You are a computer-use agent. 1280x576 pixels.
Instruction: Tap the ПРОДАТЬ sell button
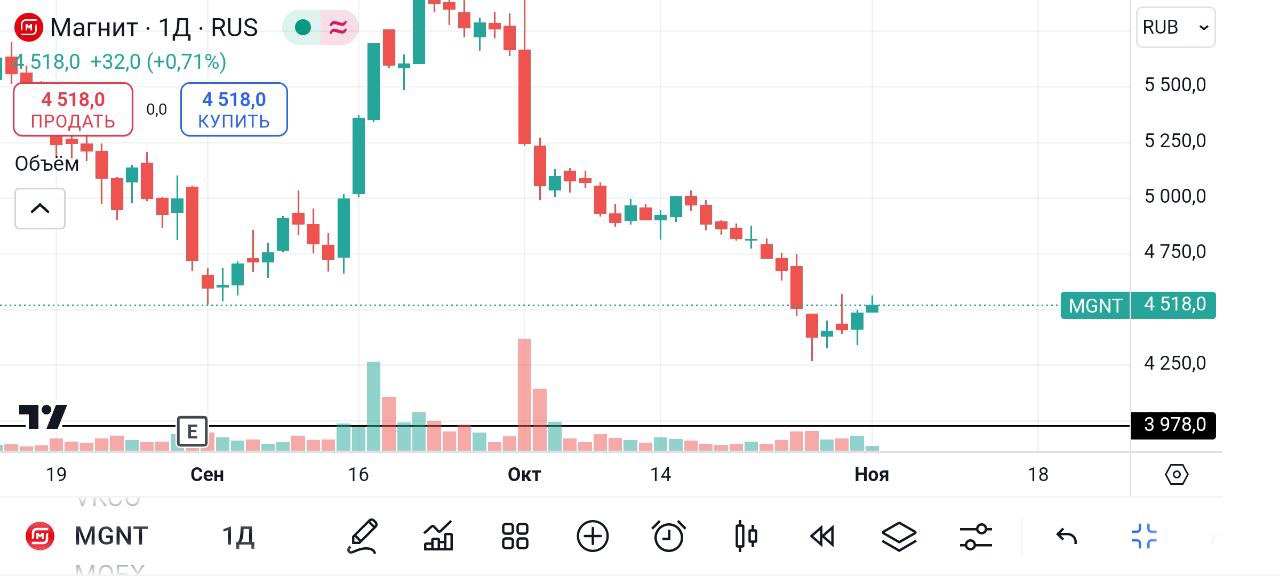pyautogui.click(x=72, y=109)
